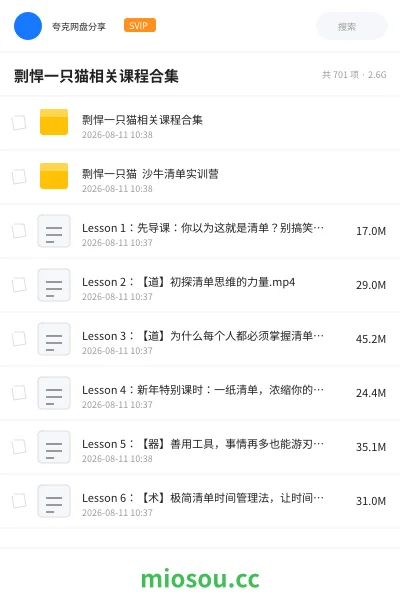Check the box next to Lesson 4

coord(19,393)
